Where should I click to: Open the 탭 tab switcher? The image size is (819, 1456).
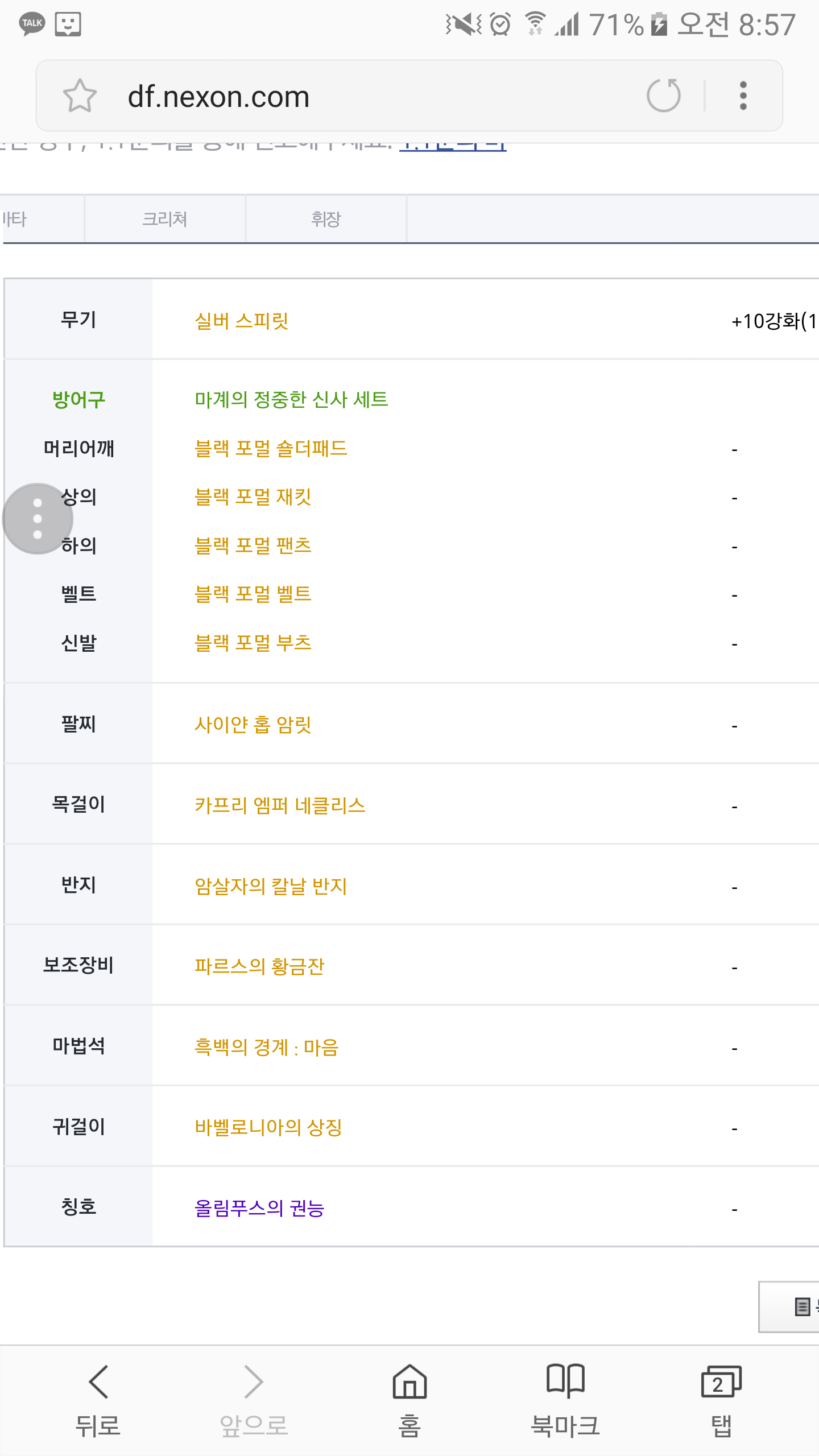[x=721, y=1401]
